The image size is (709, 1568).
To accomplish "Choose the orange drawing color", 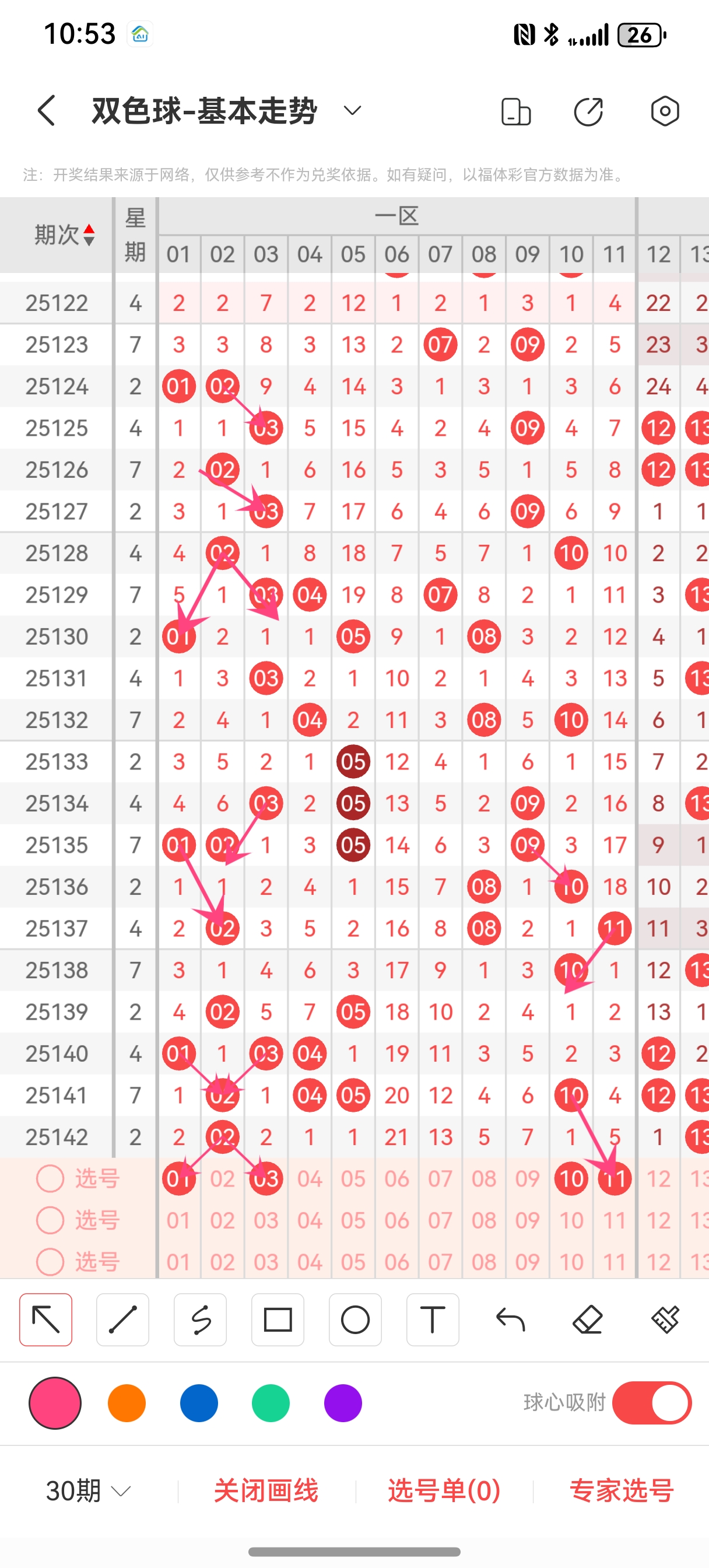I will point(127,1402).
